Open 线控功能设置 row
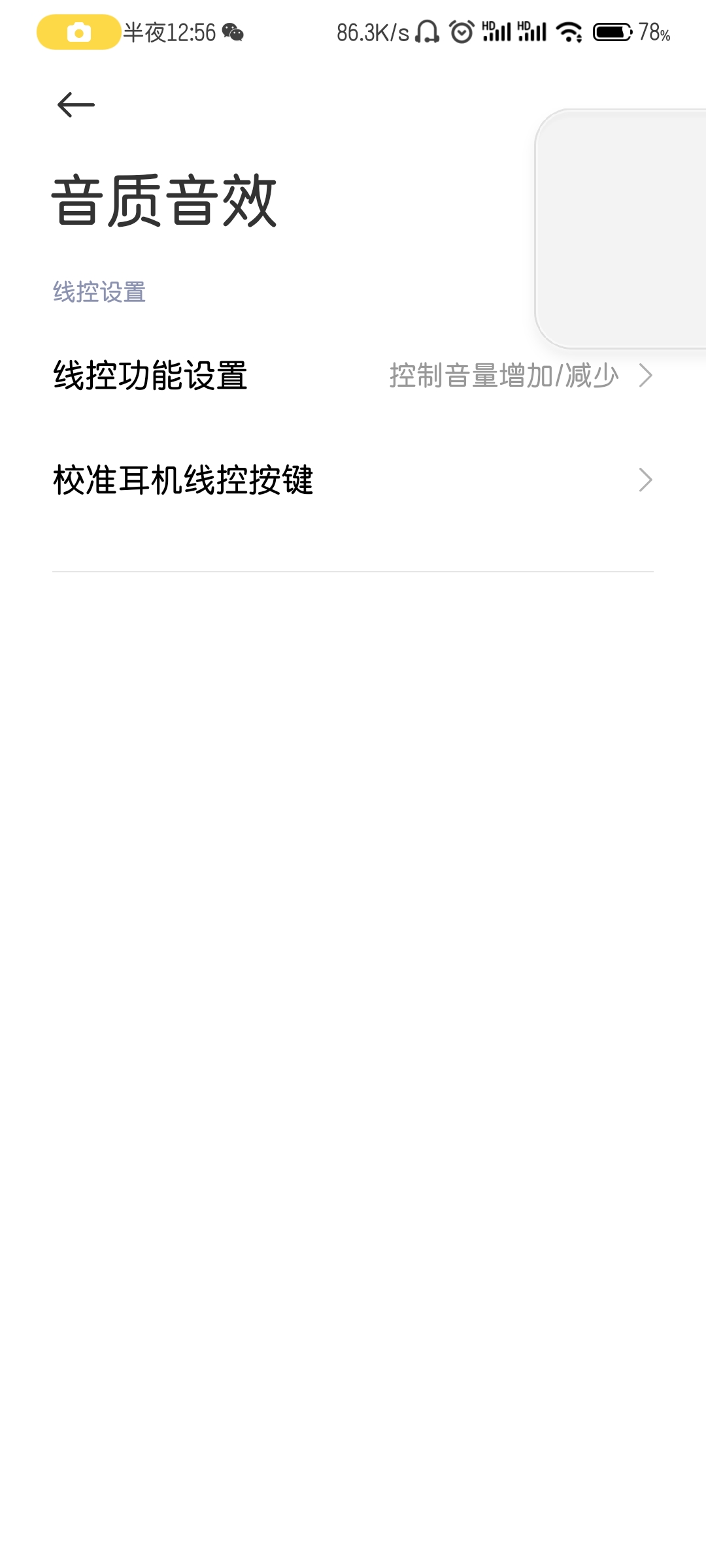Screen dimensions: 706x1568 (353, 376)
